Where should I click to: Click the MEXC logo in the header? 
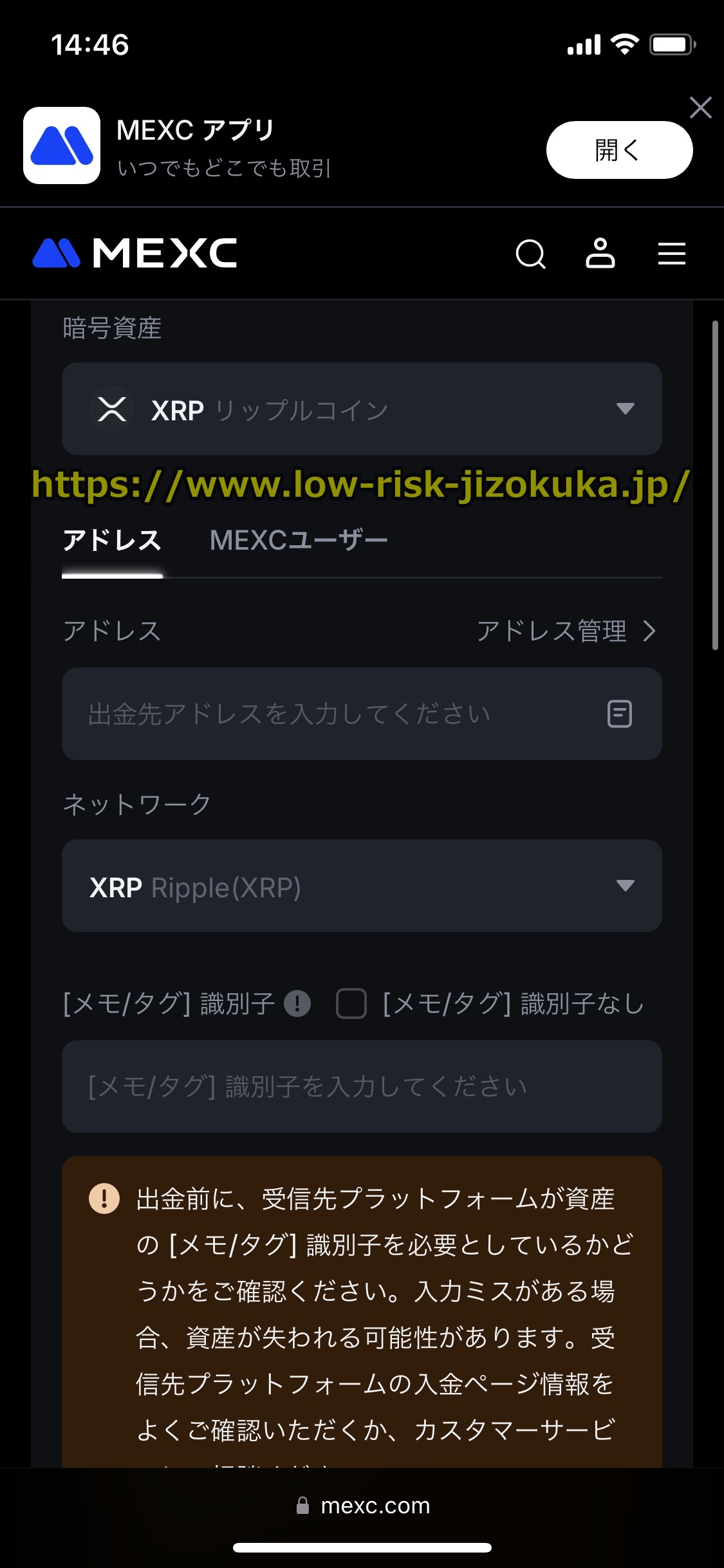[135, 254]
